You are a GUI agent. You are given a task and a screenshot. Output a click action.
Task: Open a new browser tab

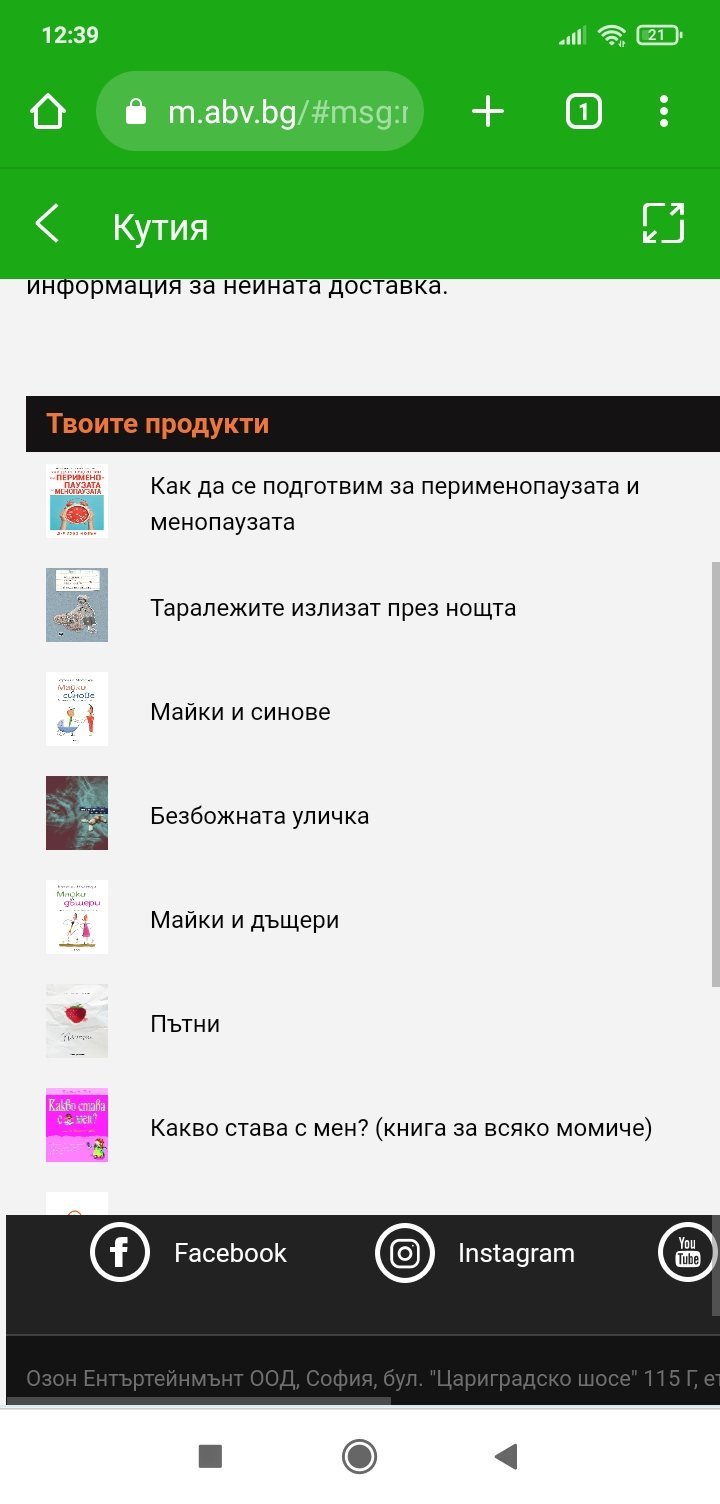[x=488, y=112]
